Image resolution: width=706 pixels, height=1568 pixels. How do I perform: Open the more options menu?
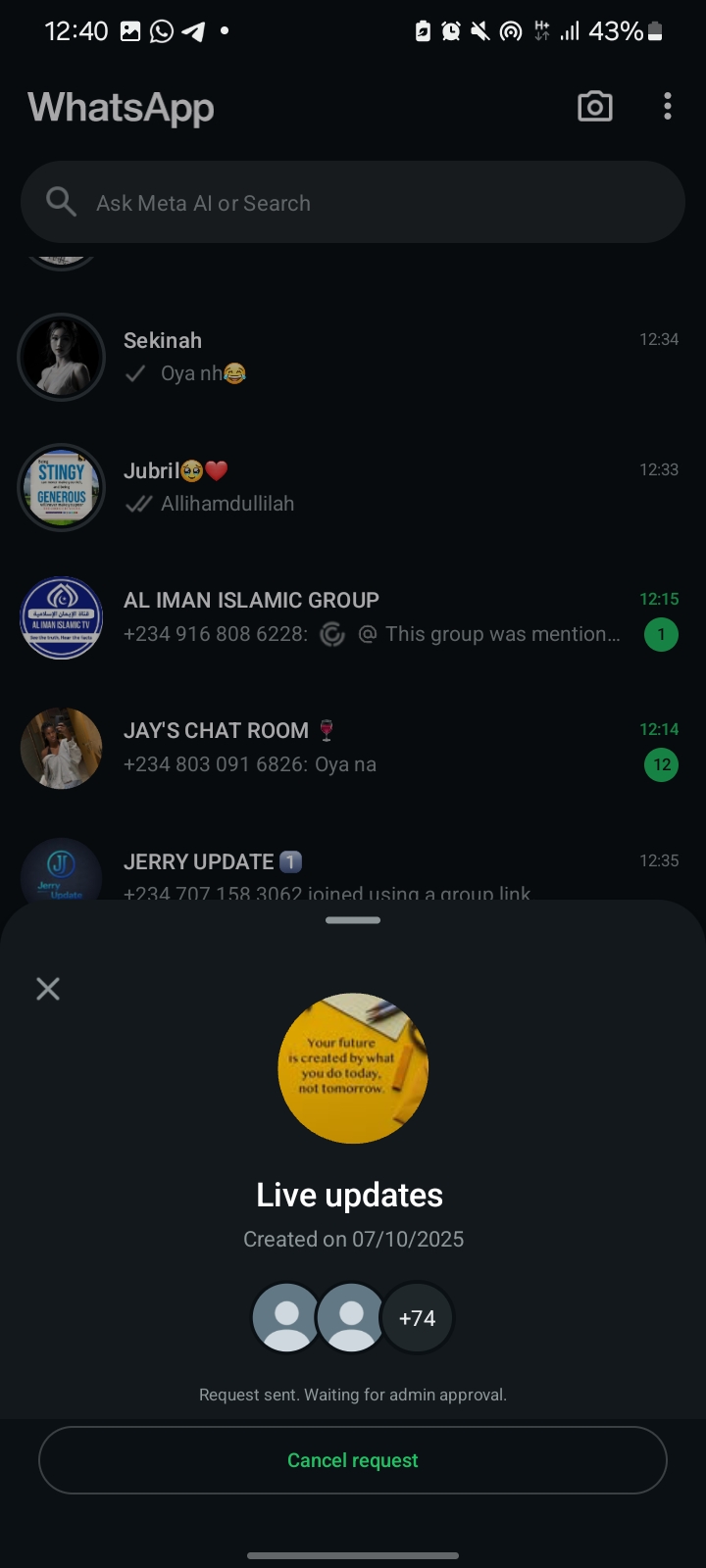[668, 107]
